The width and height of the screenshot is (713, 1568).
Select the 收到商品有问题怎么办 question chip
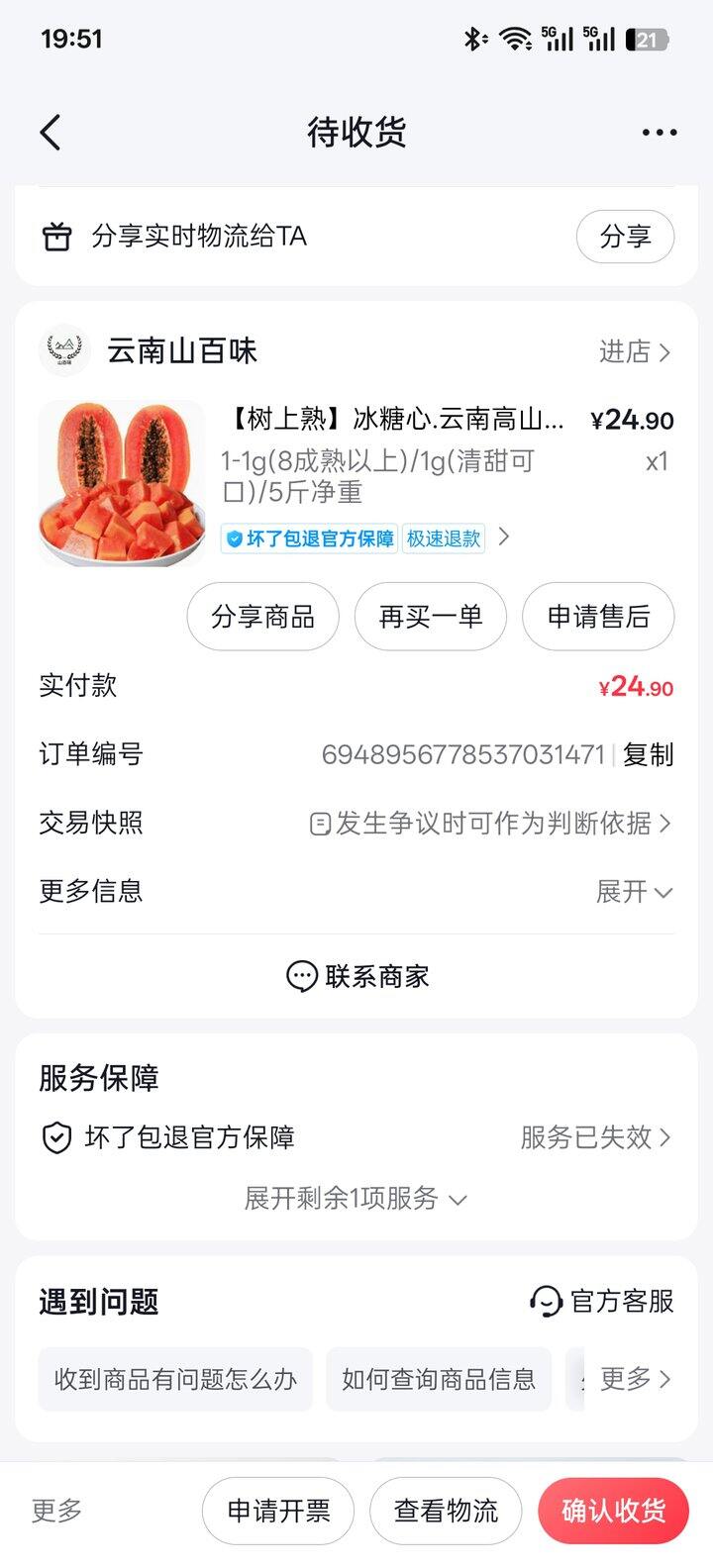point(175,1379)
